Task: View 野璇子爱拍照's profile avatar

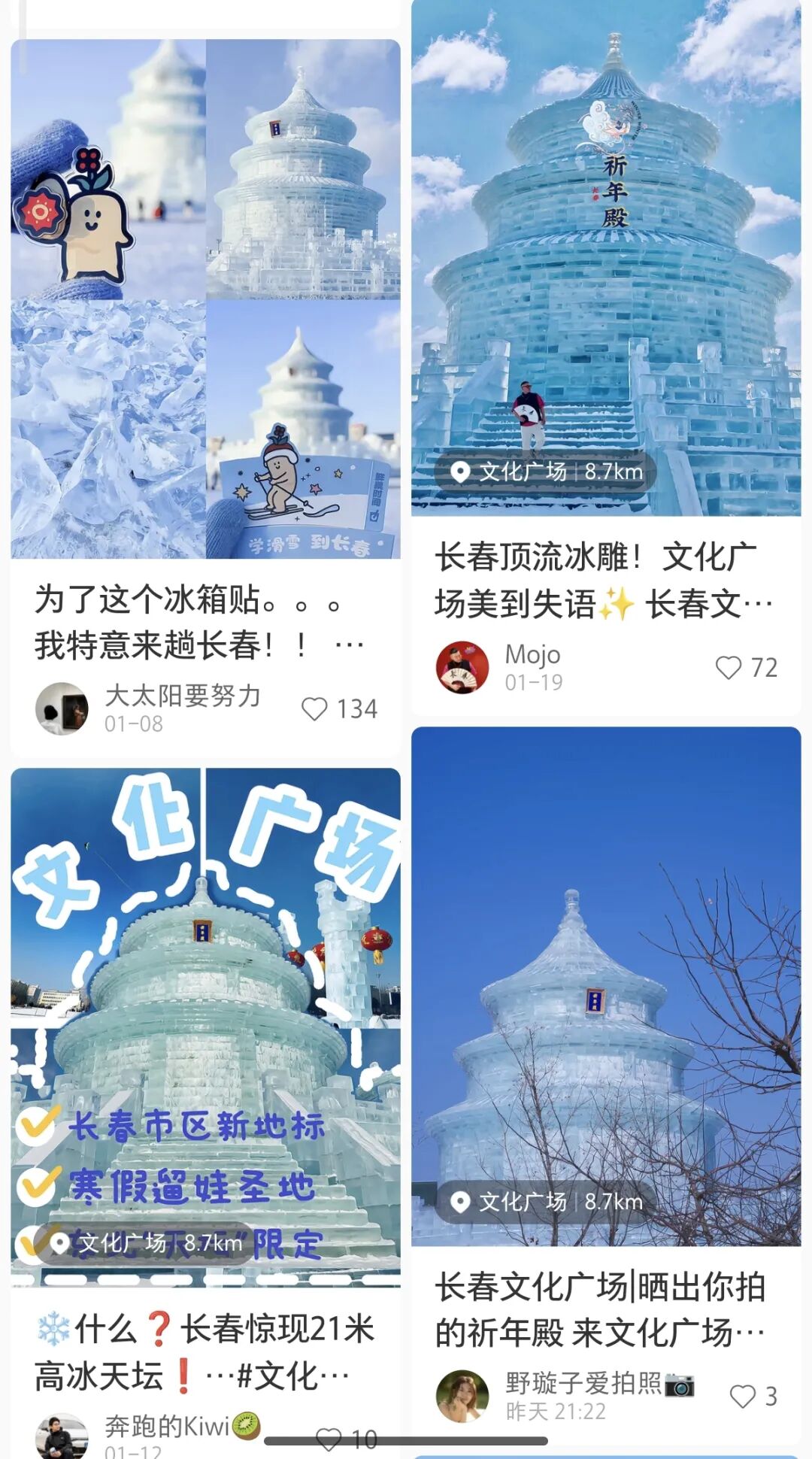Action: tap(462, 1396)
